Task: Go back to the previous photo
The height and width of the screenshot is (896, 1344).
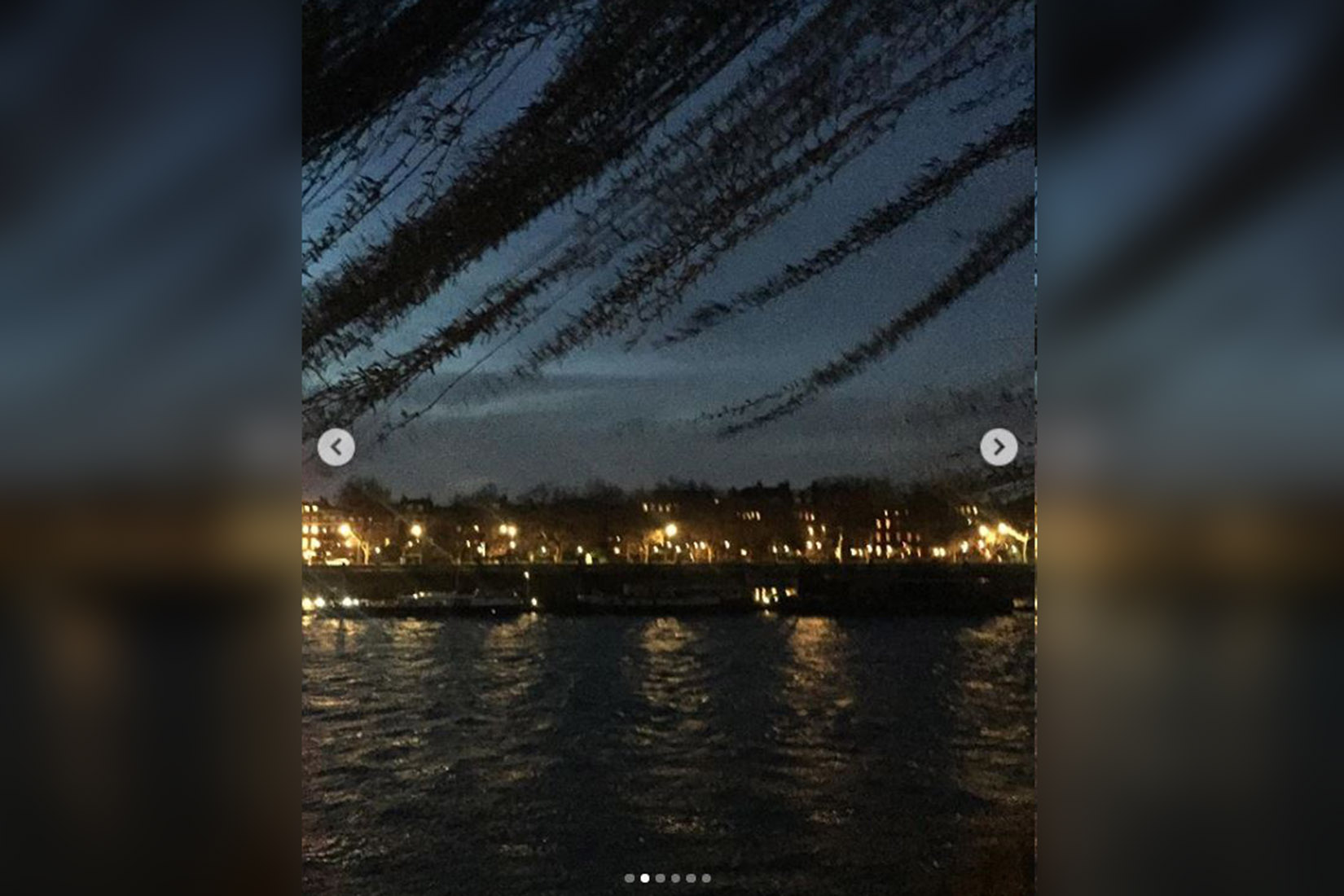Action: [336, 447]
